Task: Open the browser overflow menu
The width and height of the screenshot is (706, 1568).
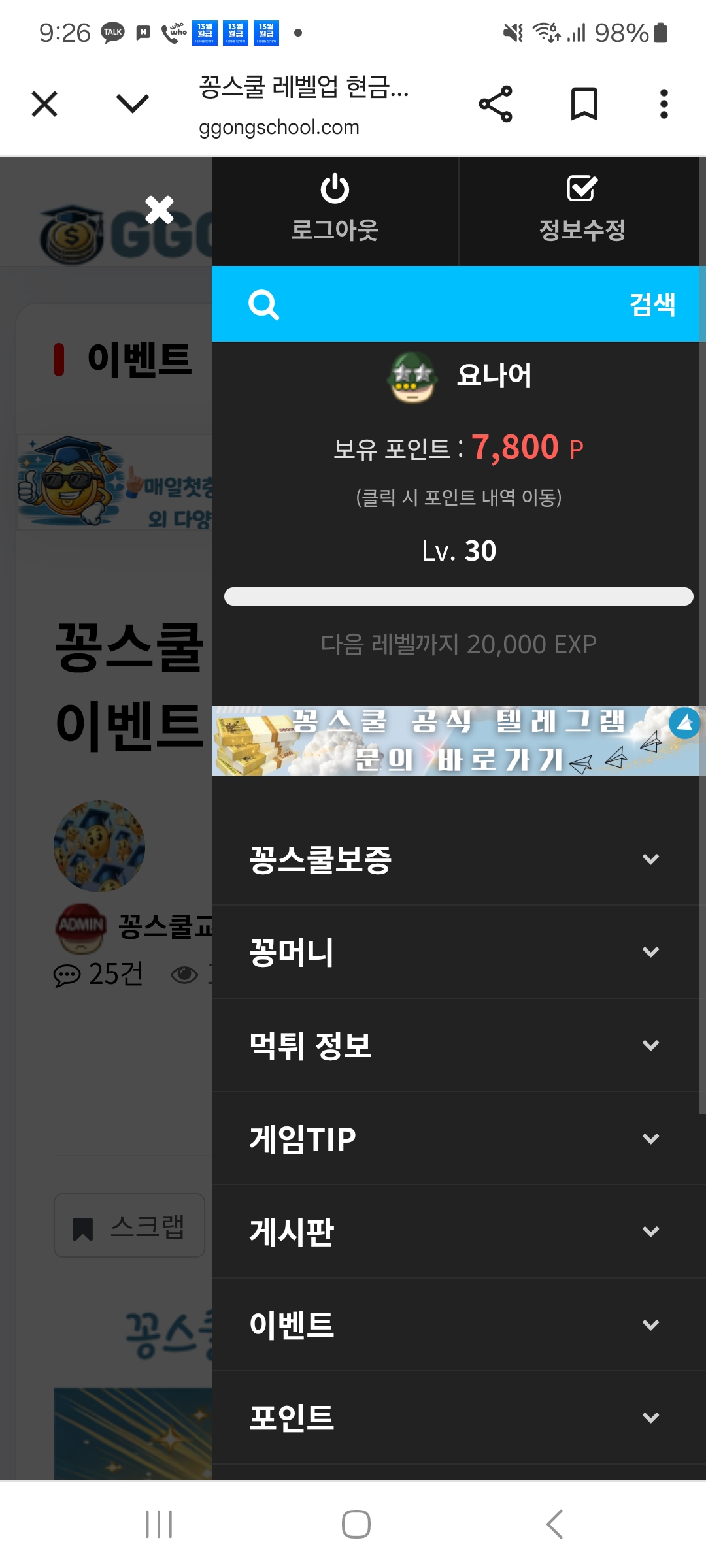Action: pos(664,104)
